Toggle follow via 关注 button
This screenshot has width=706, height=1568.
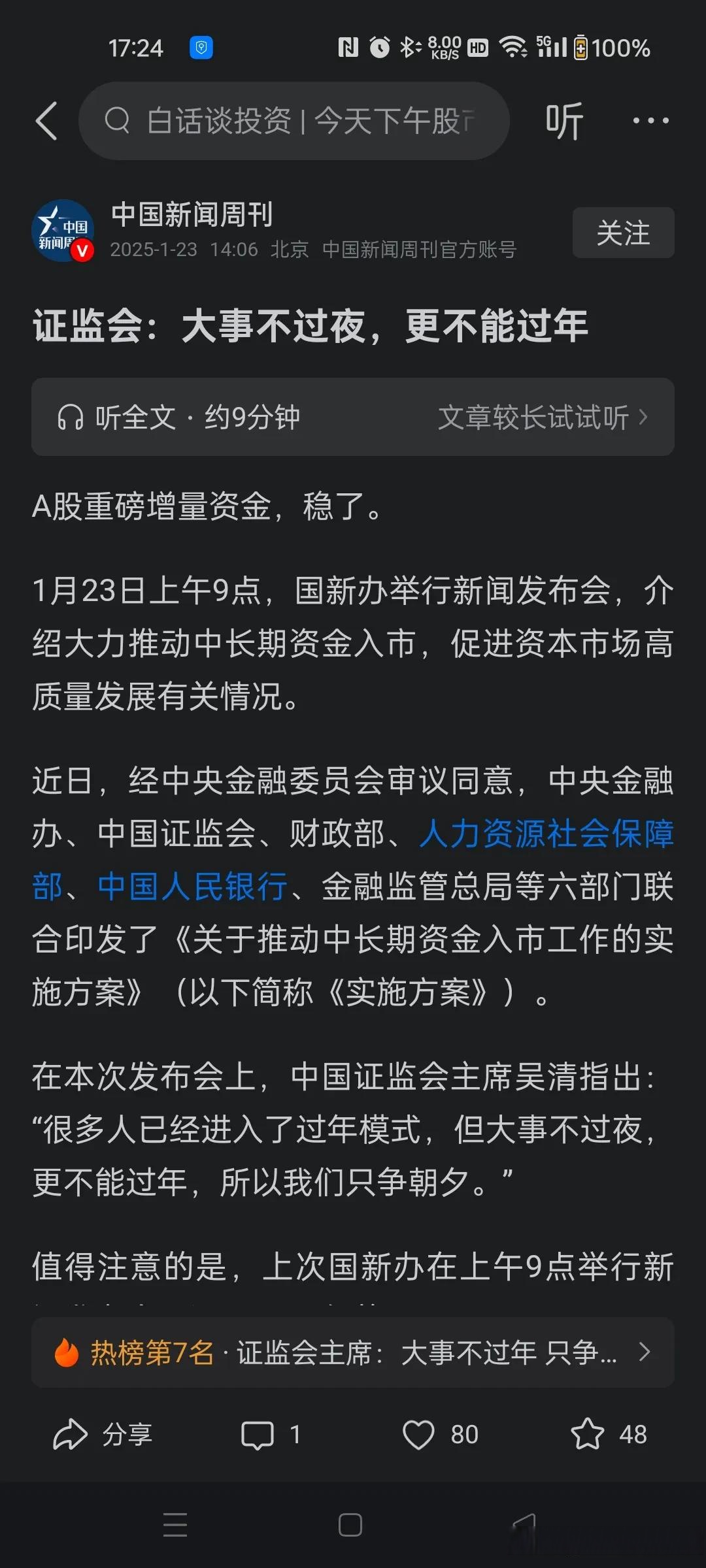[622, 233]
